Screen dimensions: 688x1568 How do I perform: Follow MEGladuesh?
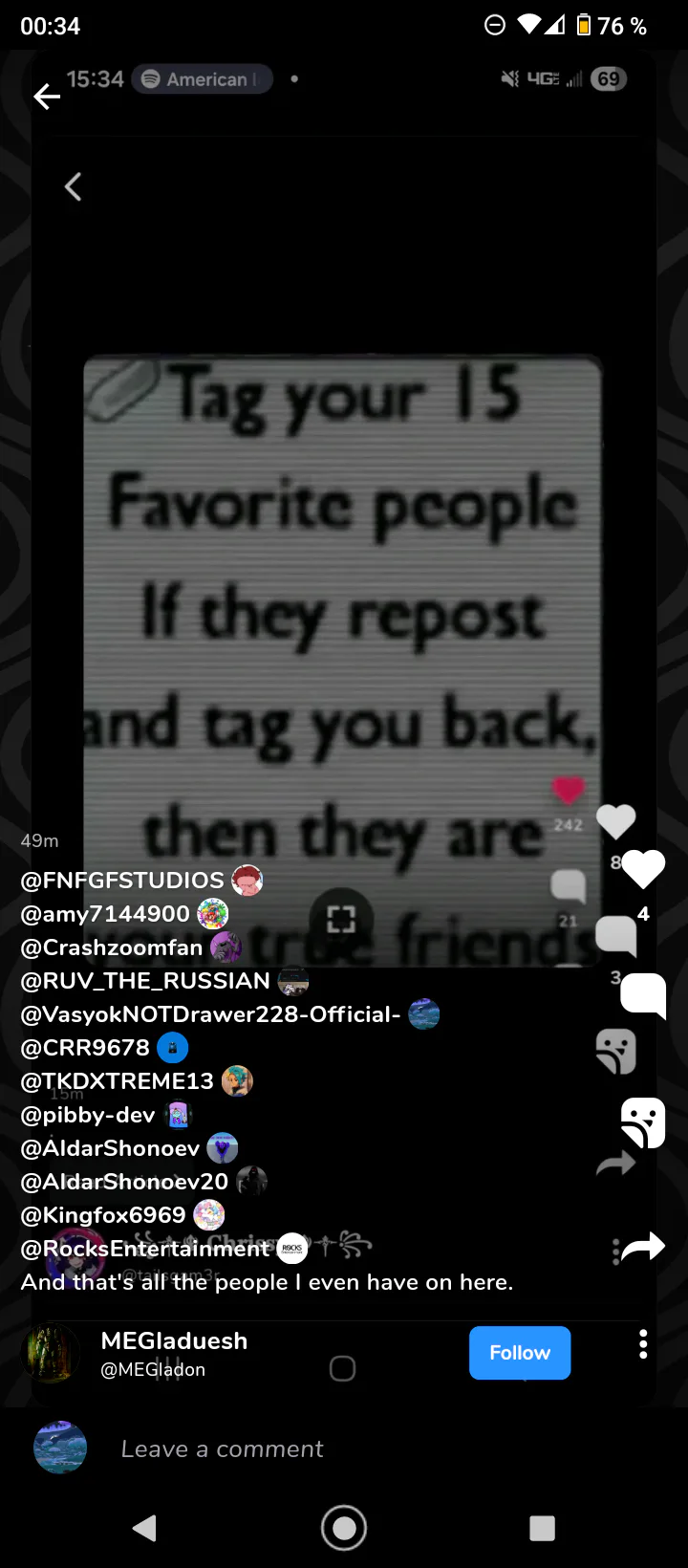(519, 1352)
